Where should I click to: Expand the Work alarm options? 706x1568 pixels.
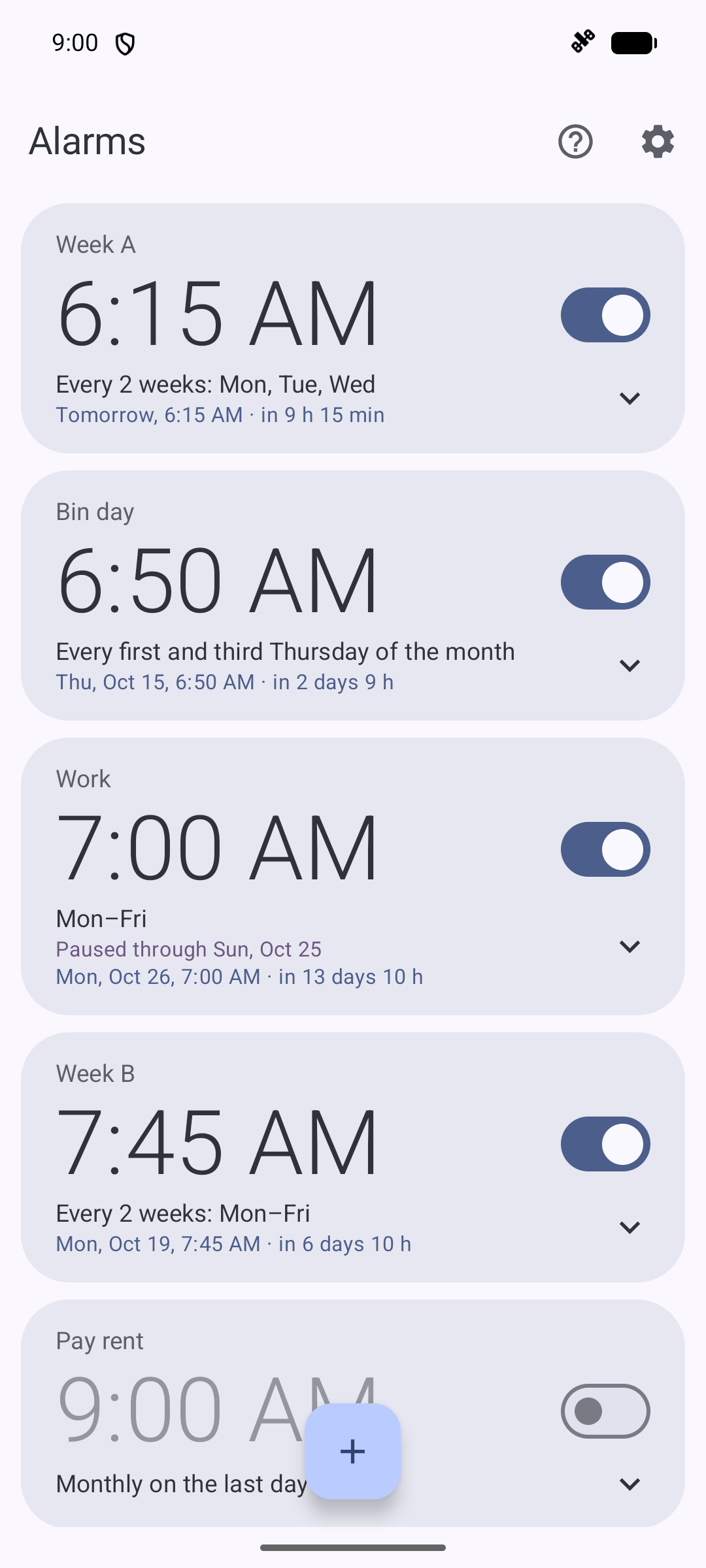[x=630, y=947]
